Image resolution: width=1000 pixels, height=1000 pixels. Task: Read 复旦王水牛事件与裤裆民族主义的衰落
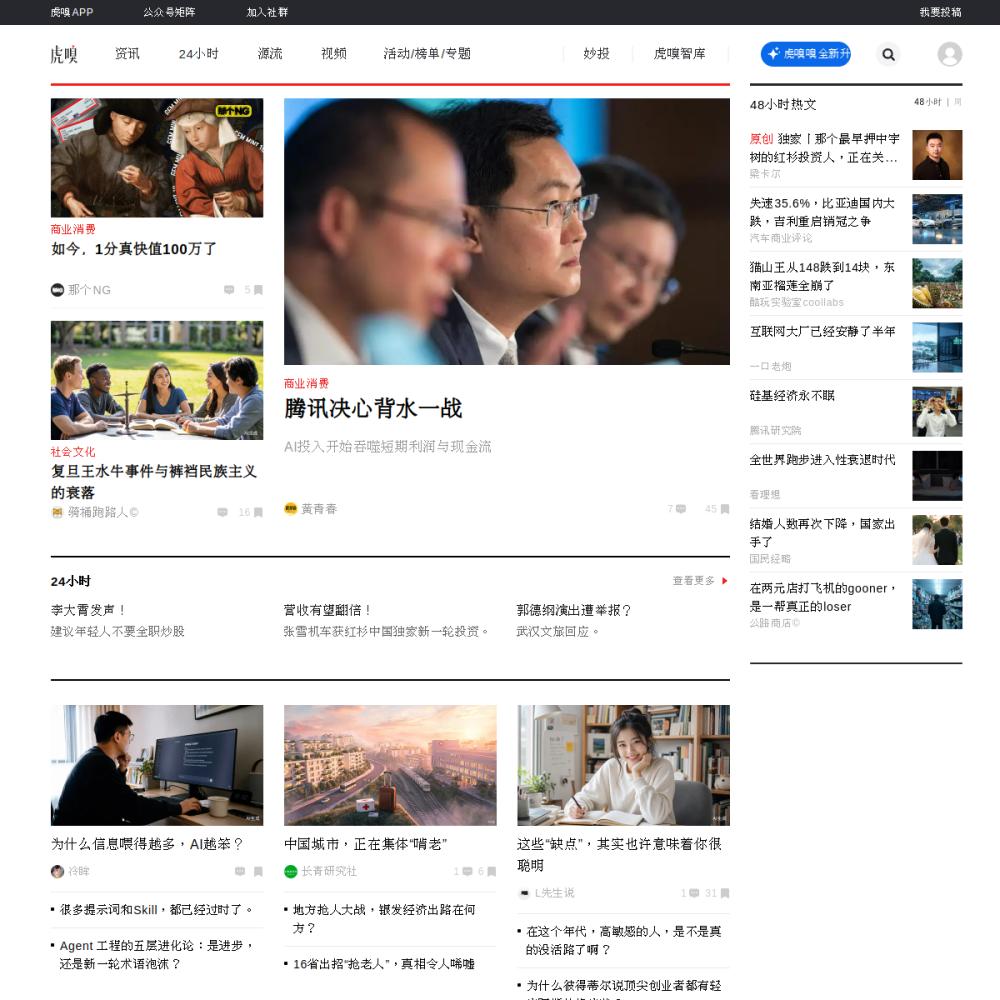tap(154, 482)
